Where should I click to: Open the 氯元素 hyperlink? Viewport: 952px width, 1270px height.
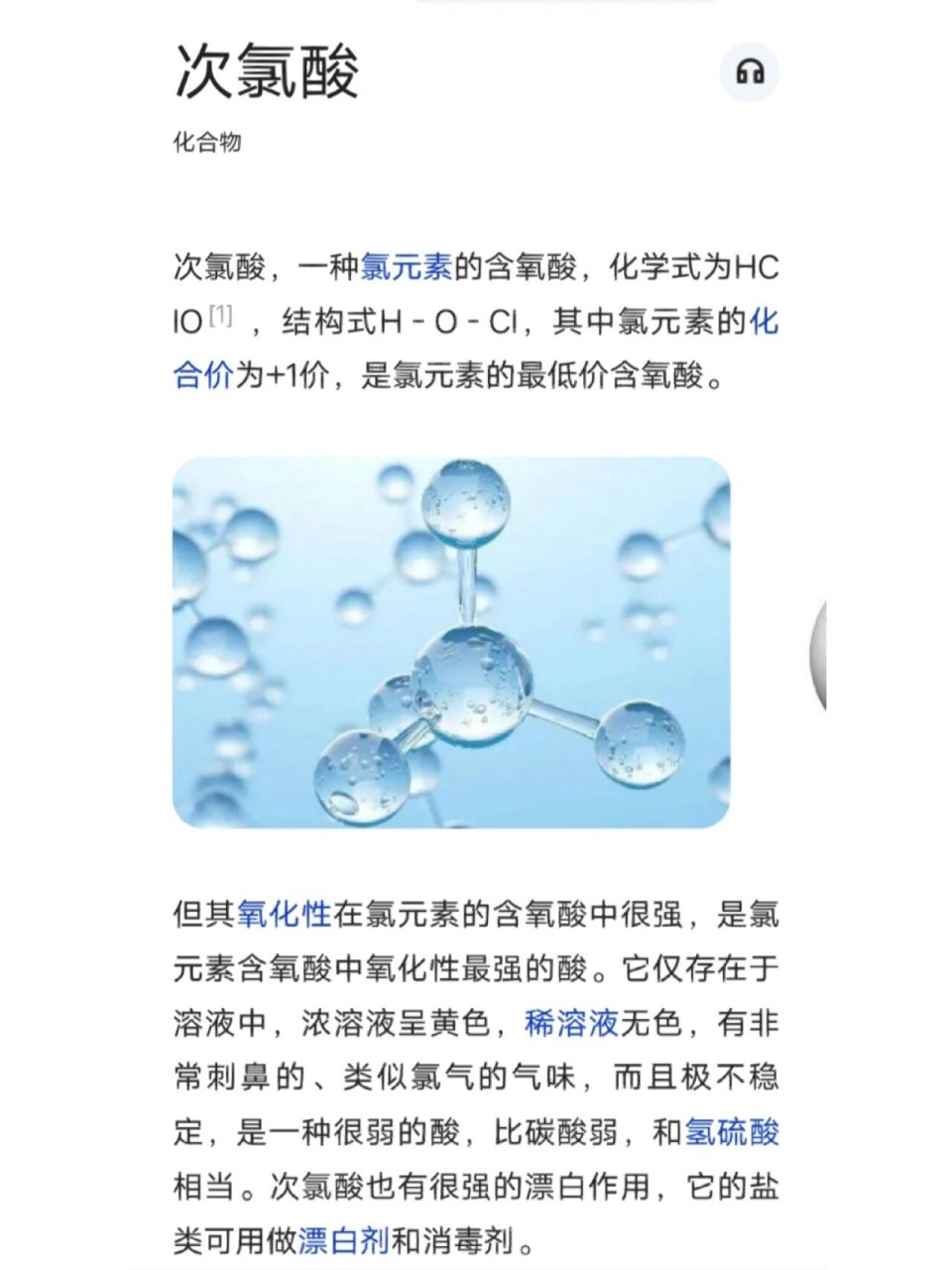tap(409, 264)
